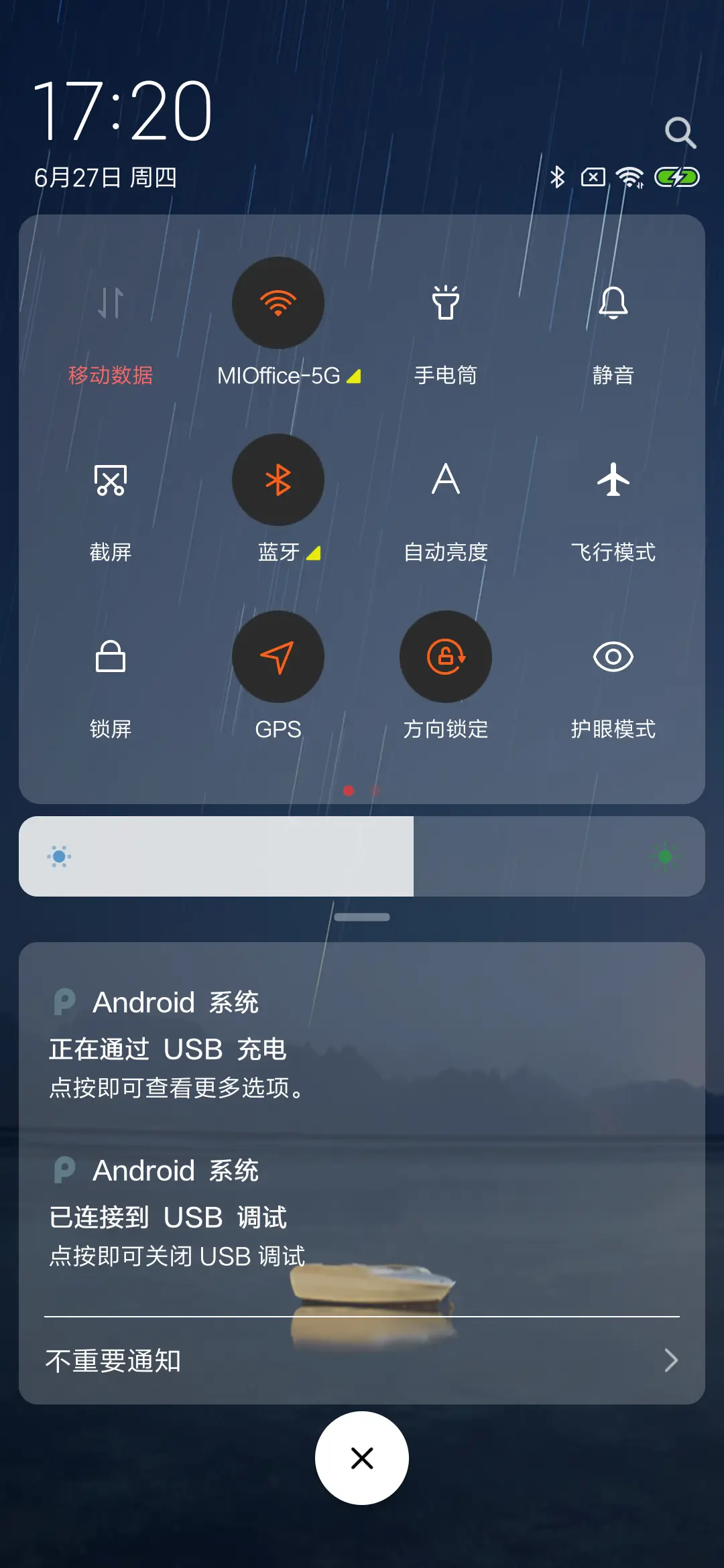Tap the bell icon to enable 静音
The width and height of the screenshot is (724, 1568).
point(613,303)
